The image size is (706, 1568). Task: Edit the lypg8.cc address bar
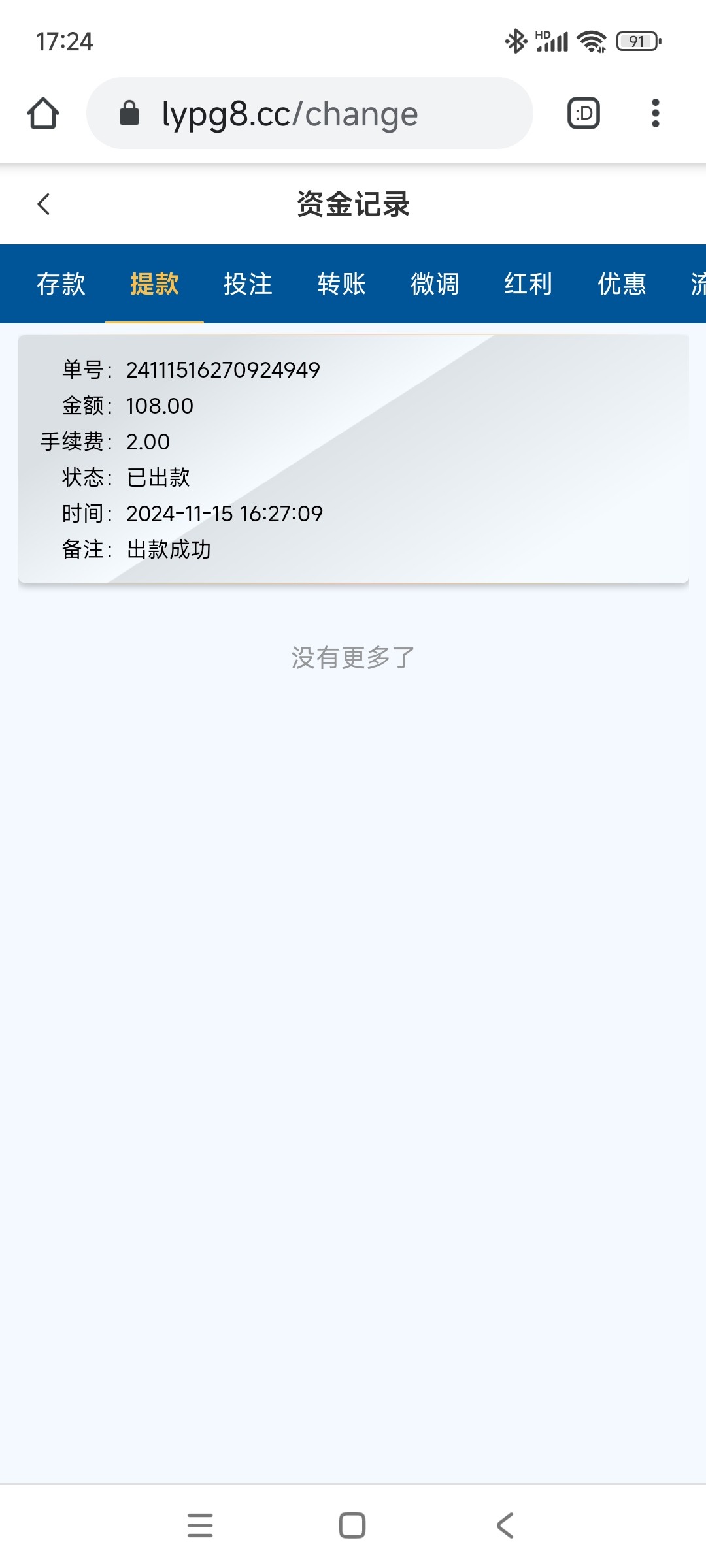[x=310, y=114]
